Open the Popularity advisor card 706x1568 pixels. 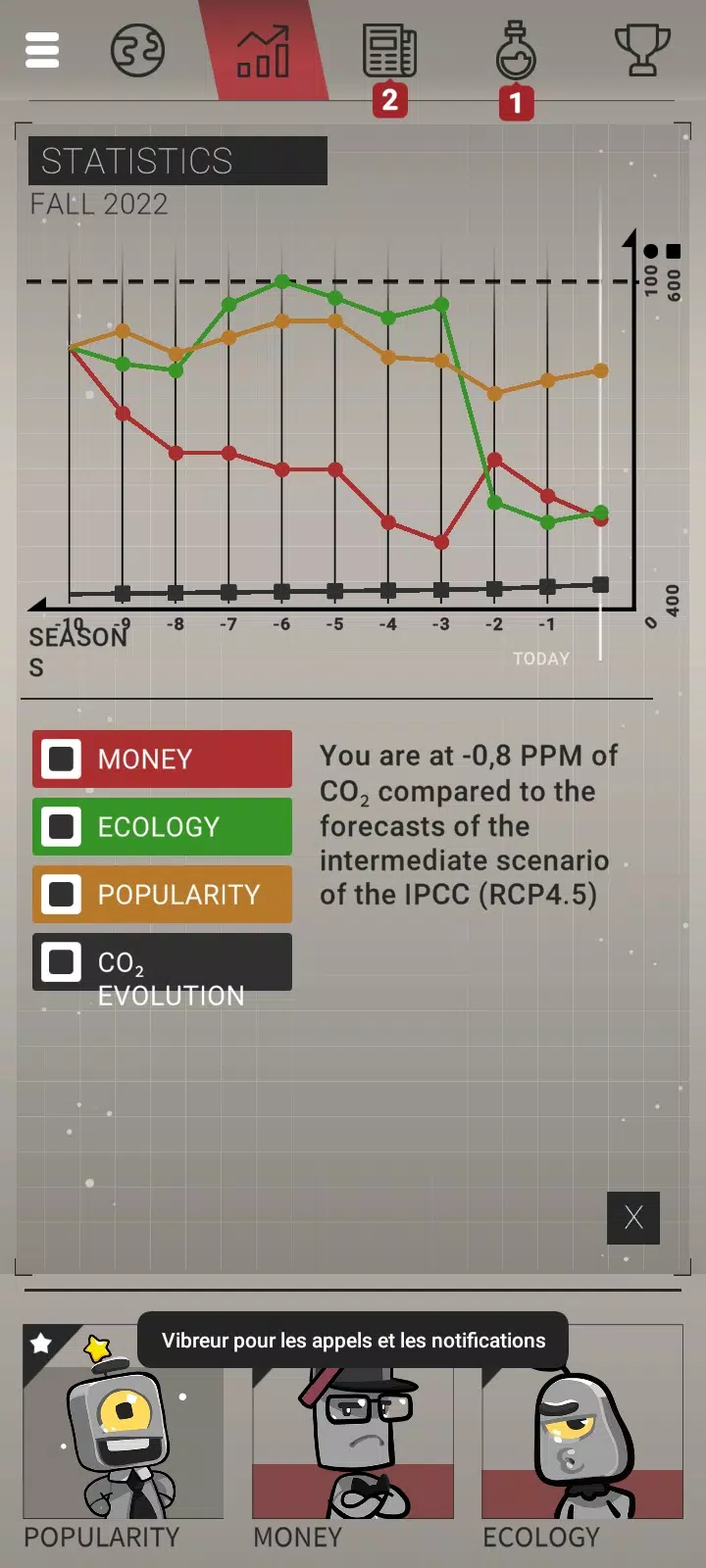point(124,1438)
